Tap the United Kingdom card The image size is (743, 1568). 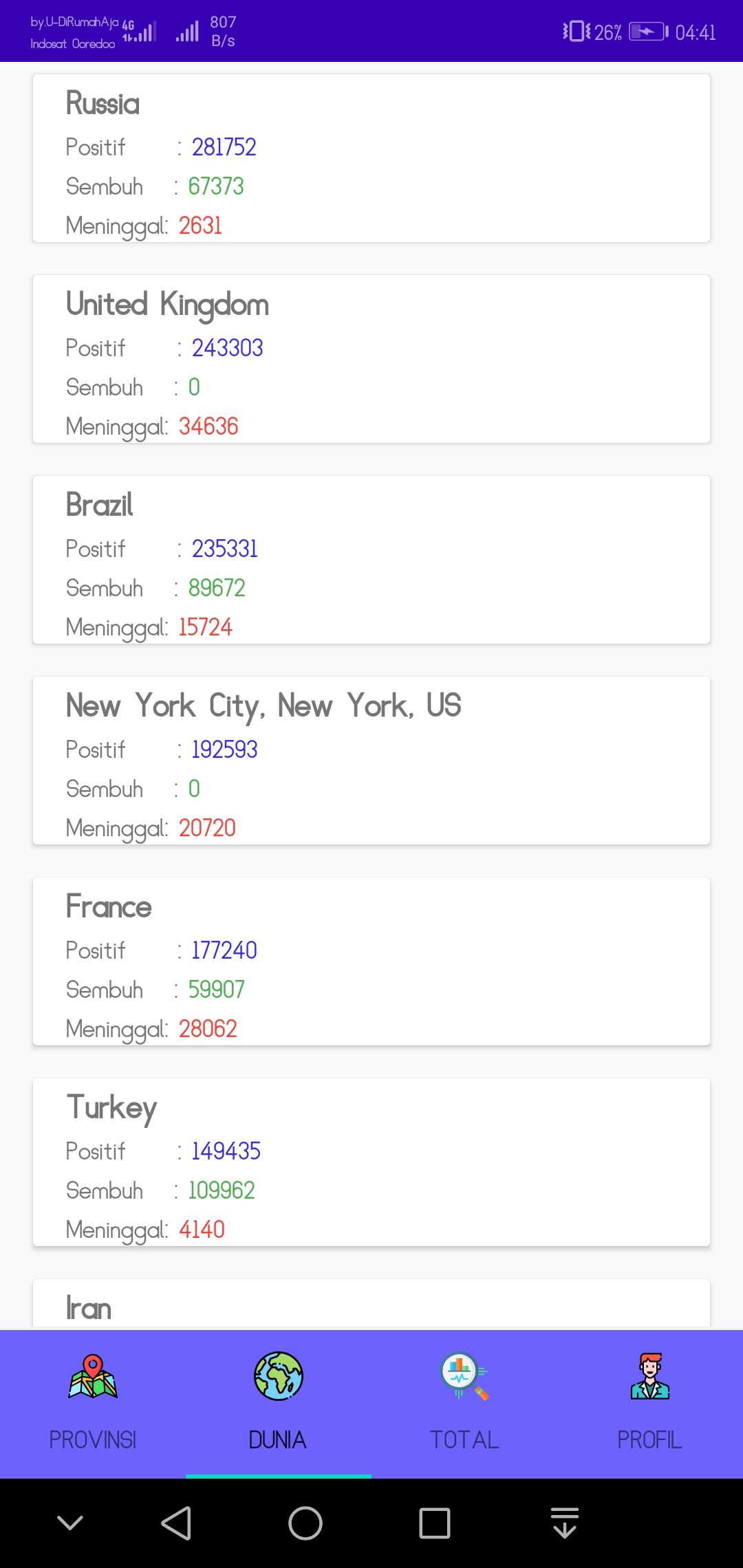click(x=371, y=359)
